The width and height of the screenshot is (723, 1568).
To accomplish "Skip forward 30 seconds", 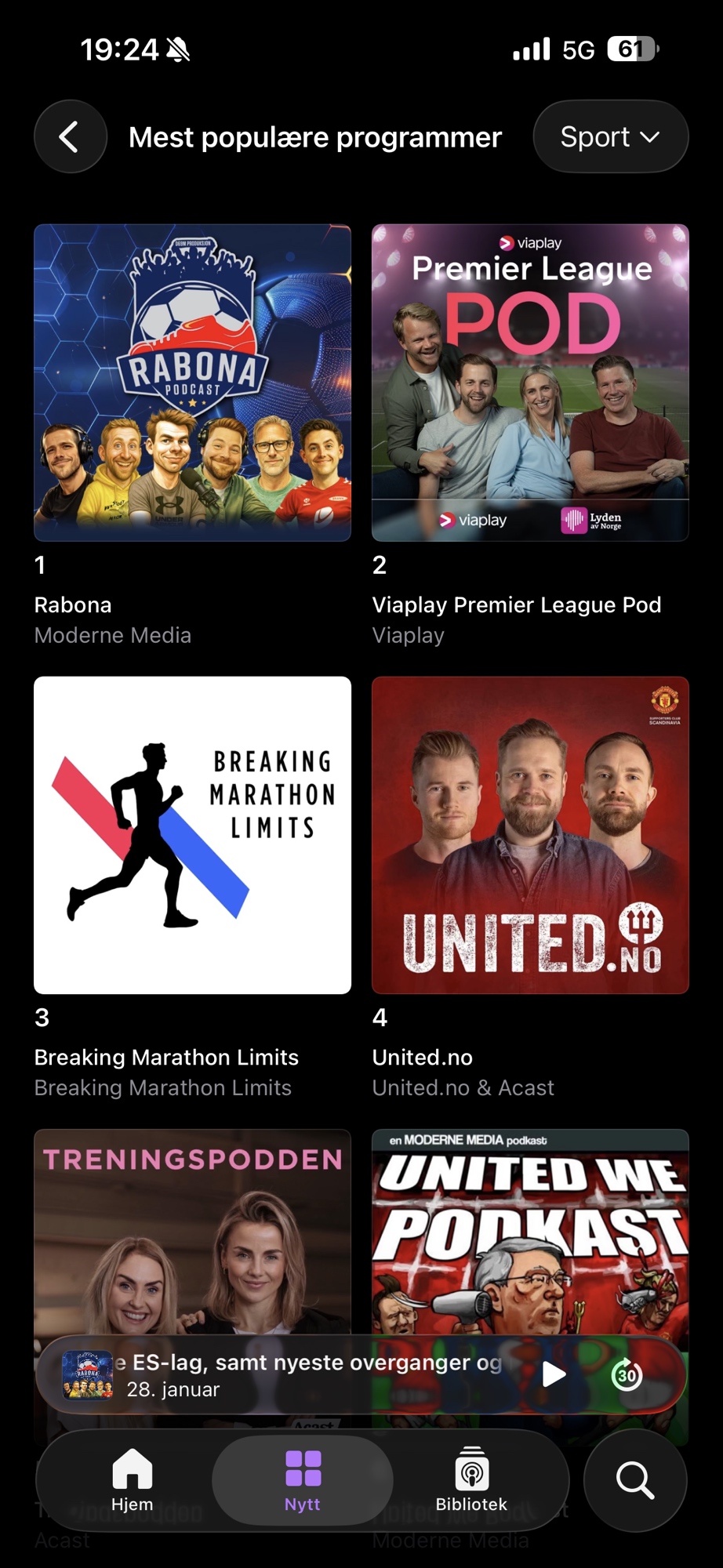I will point(627,1374).
